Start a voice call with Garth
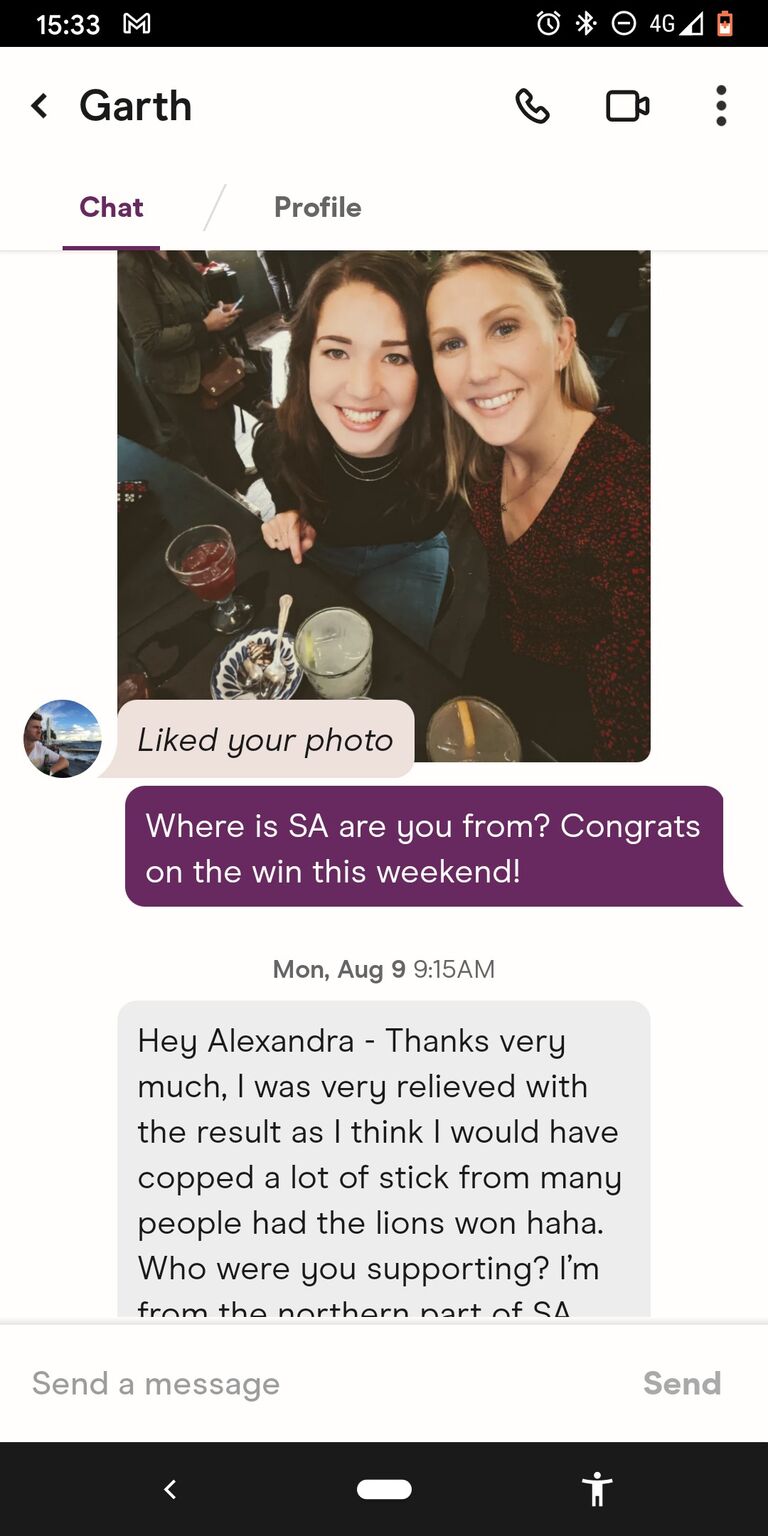Viewport: 768px width, 1536px height. pyautogui.click(x=532, y=106)
